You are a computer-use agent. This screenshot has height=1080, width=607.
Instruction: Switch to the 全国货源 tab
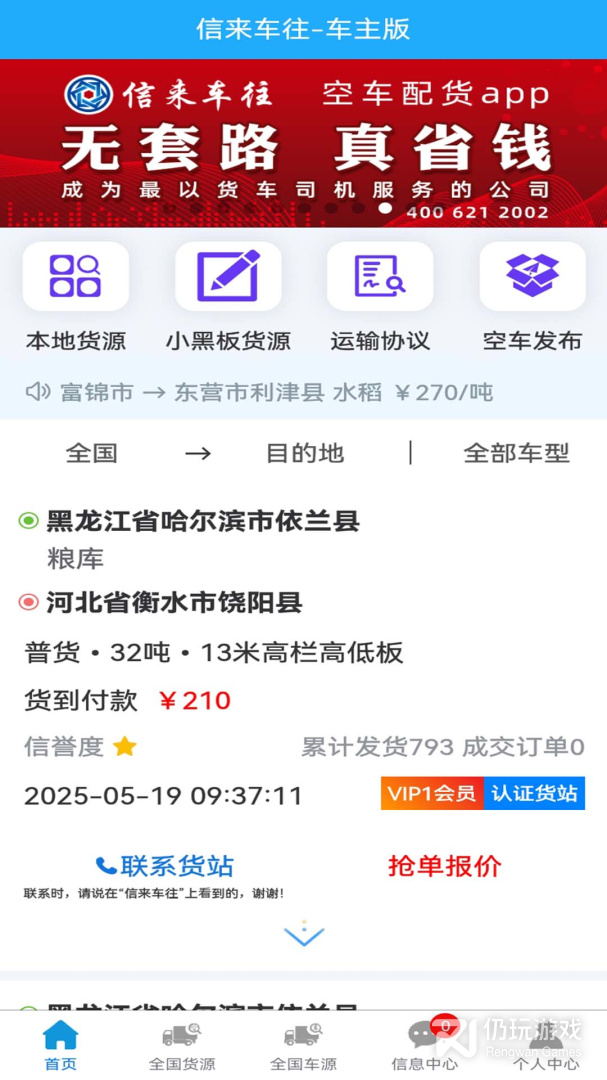[182, 1046]
